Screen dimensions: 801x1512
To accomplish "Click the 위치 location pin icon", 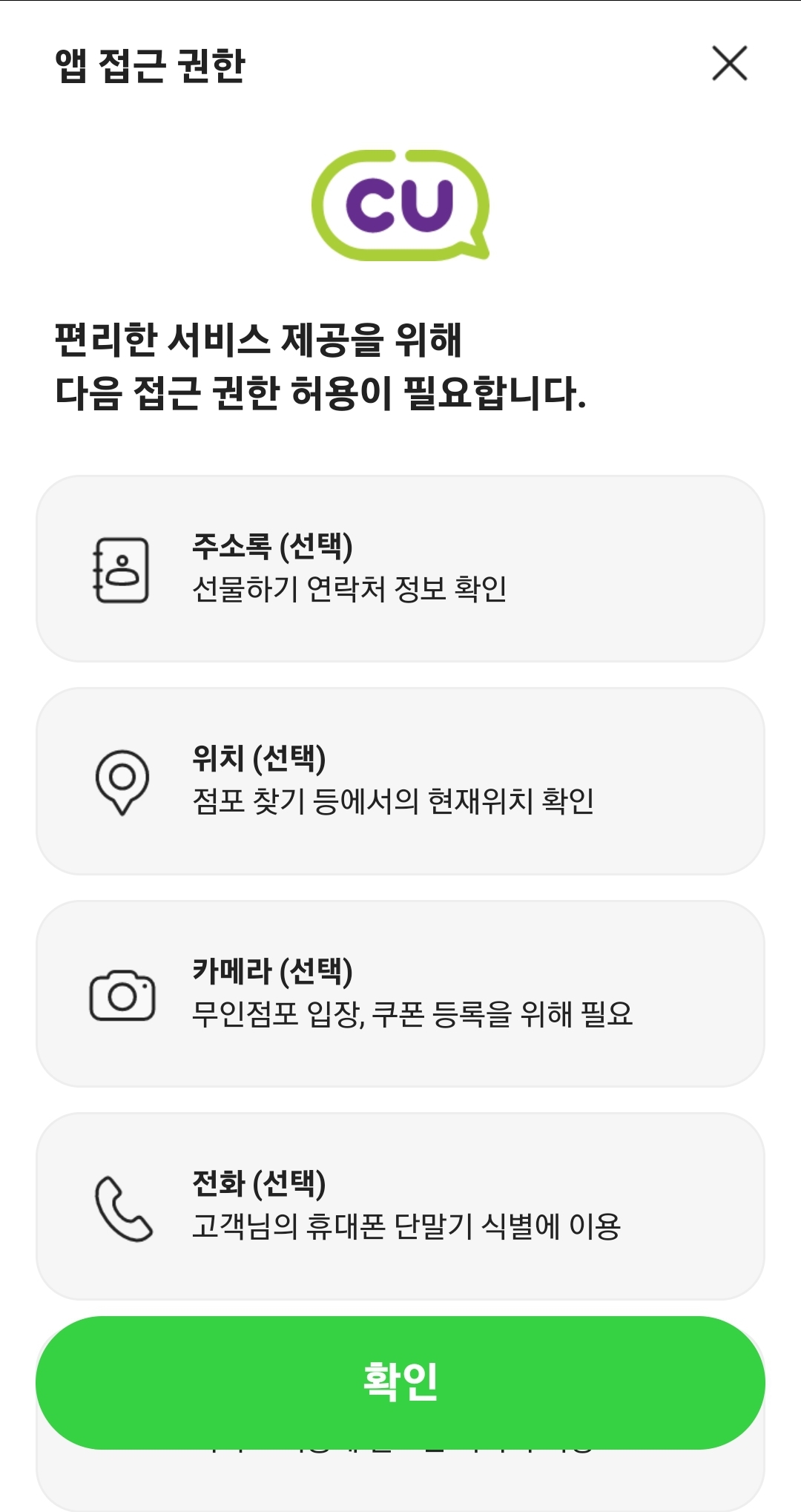I will coord(121,781).
